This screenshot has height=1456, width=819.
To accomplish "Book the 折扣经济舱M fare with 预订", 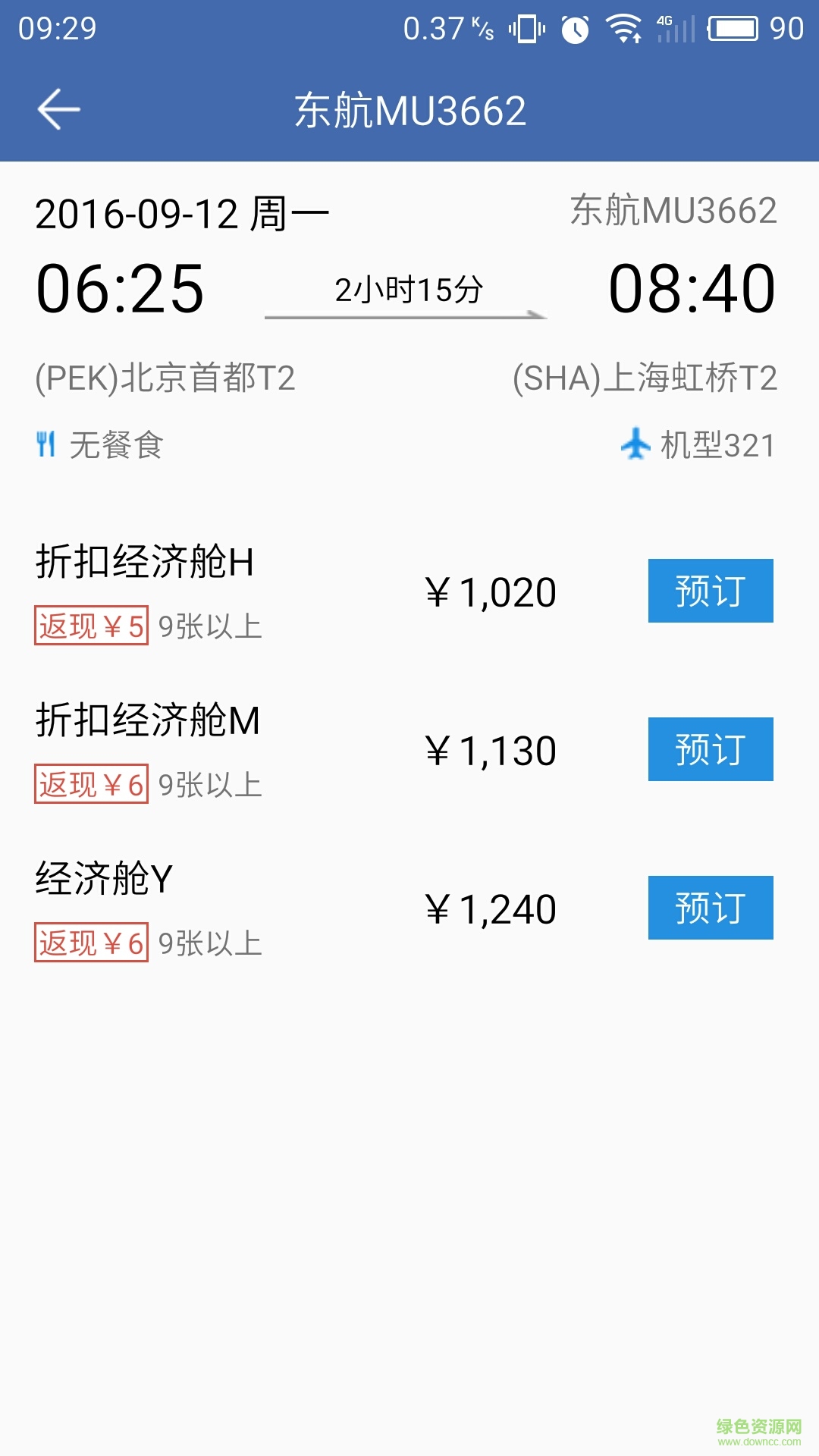I will coord(710,748).
